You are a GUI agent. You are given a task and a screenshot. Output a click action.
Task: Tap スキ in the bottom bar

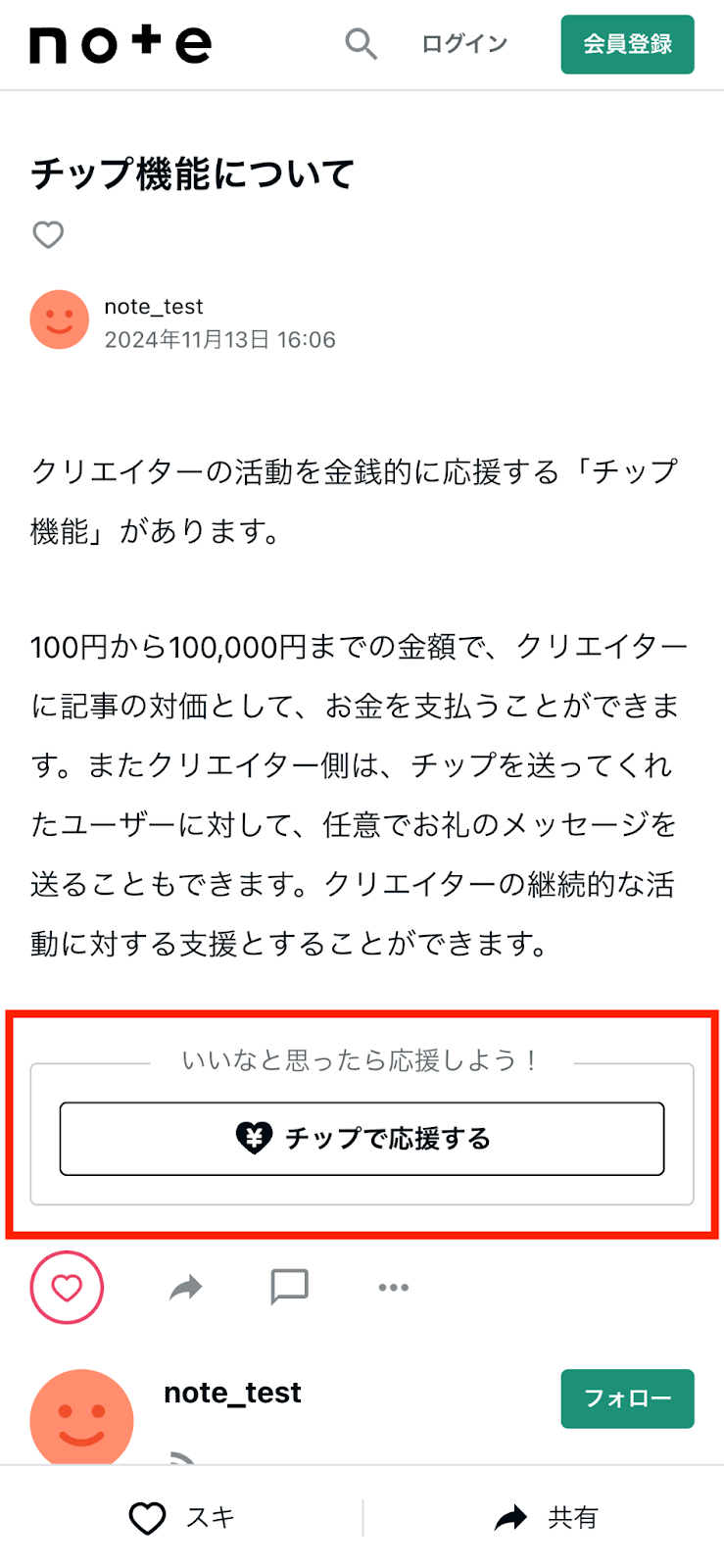(x=181, y=1518)
